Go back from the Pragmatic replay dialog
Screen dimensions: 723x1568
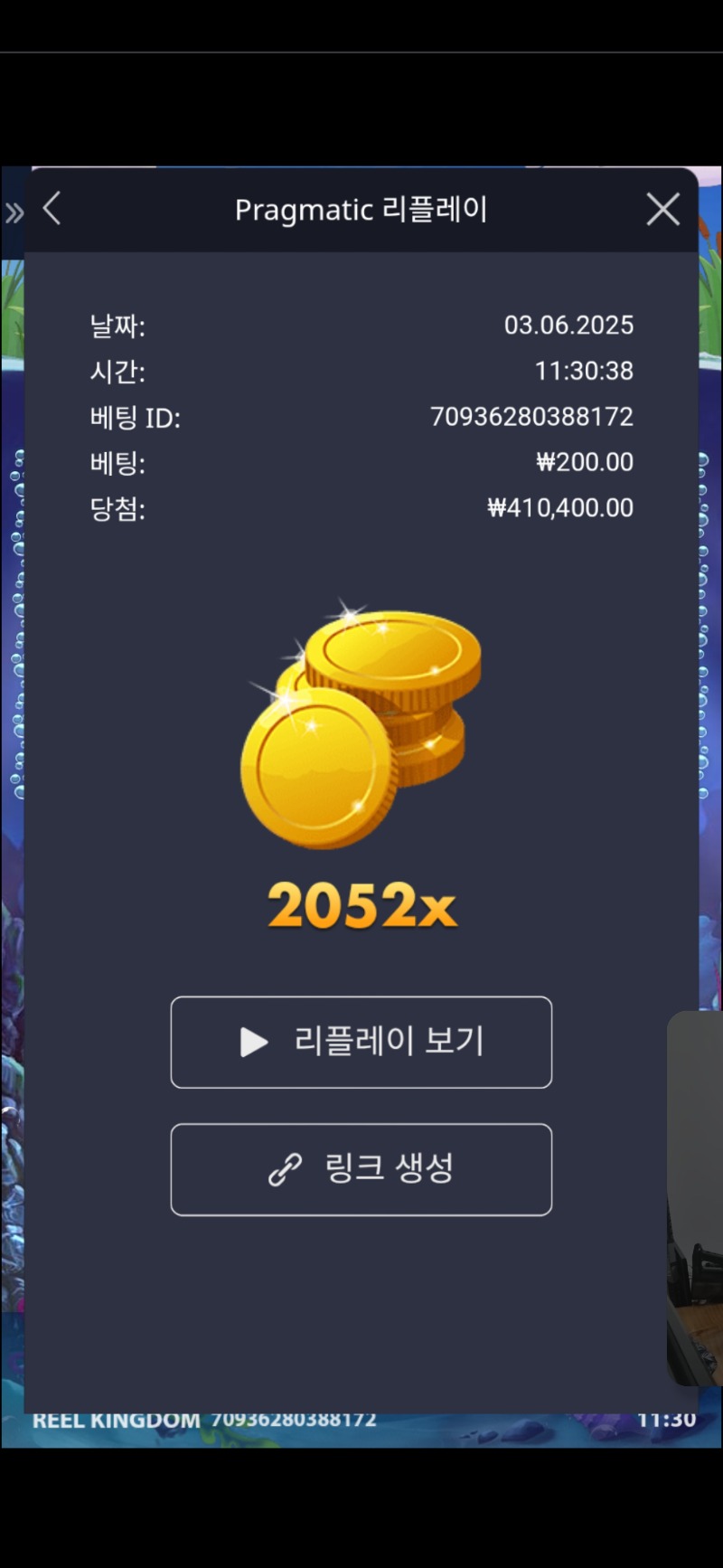52,209
